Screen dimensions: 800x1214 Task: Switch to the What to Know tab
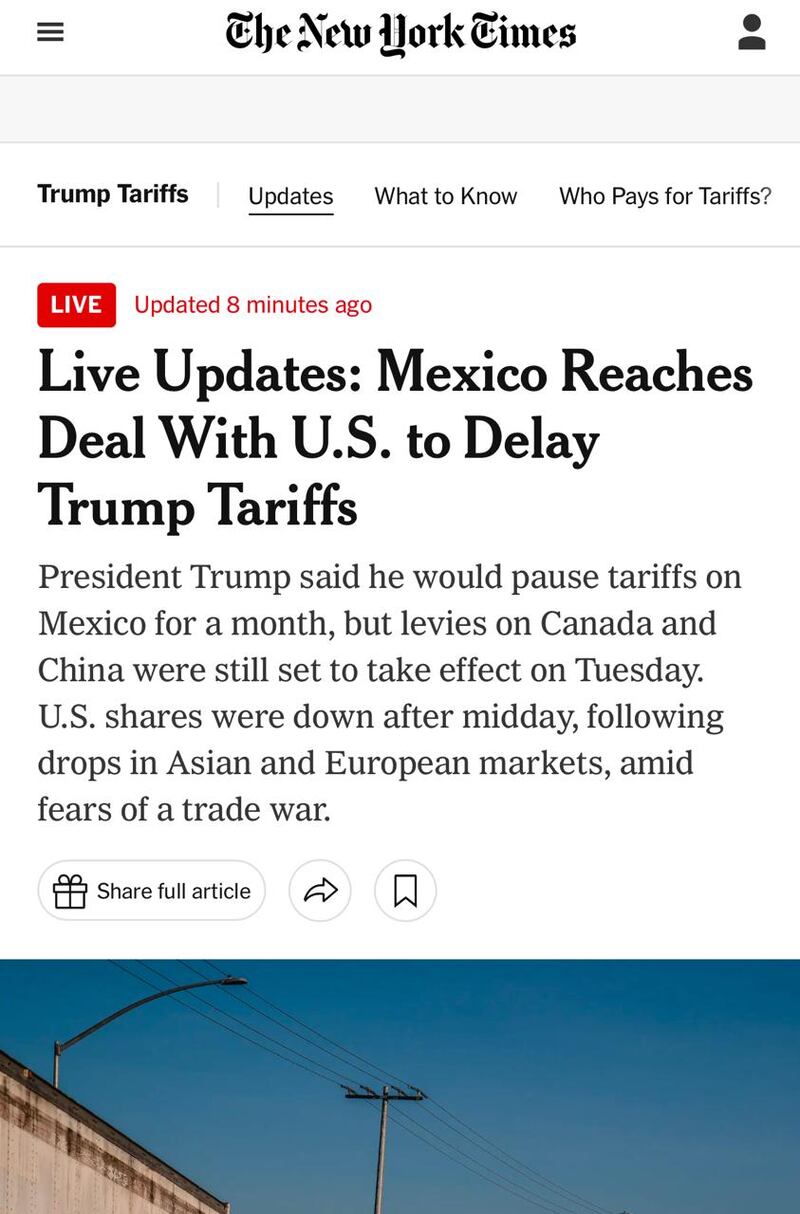(x=445, y=196)
